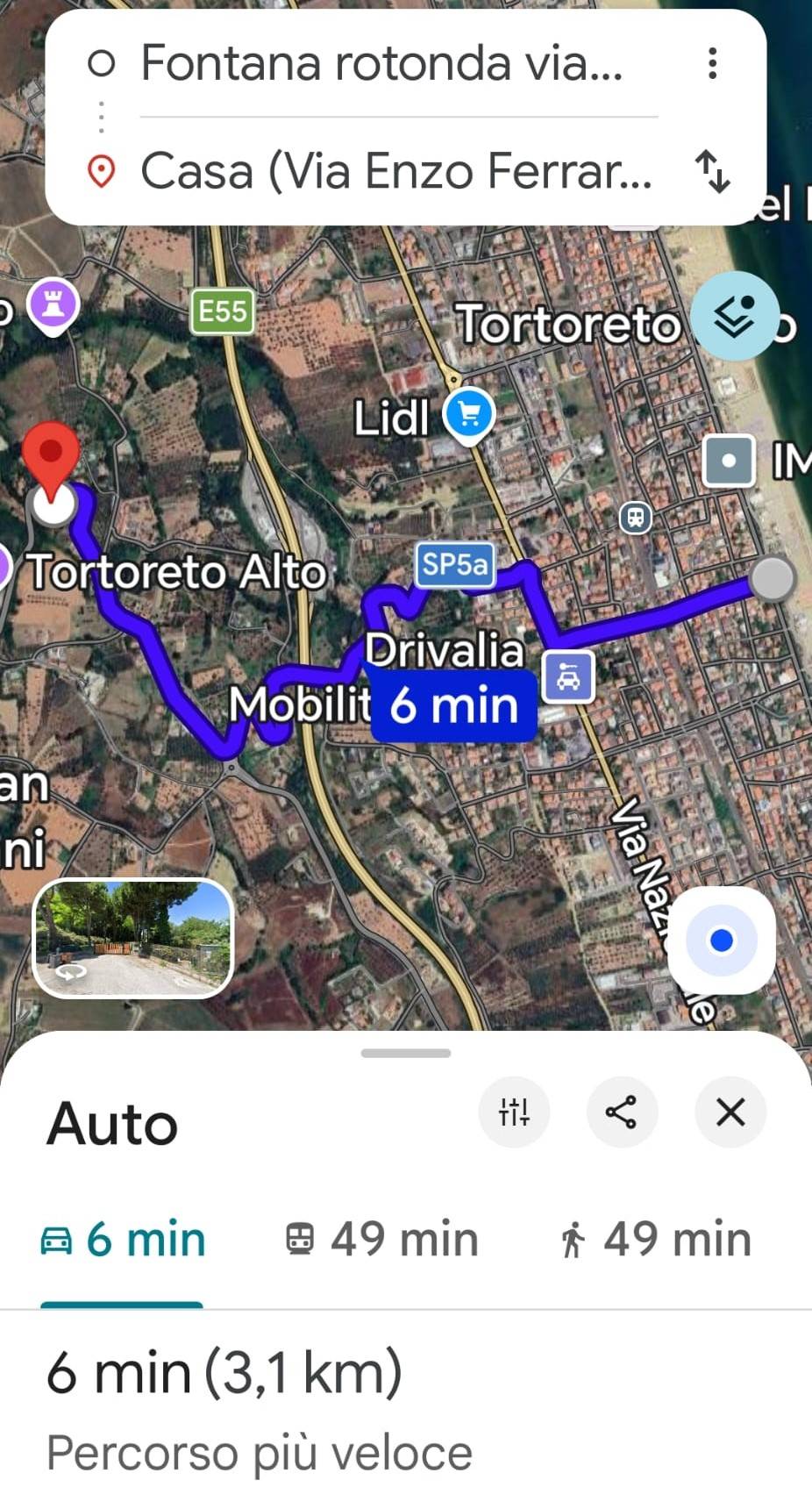
Task: Center map on my current location
Action: click(x=721, y=941)
